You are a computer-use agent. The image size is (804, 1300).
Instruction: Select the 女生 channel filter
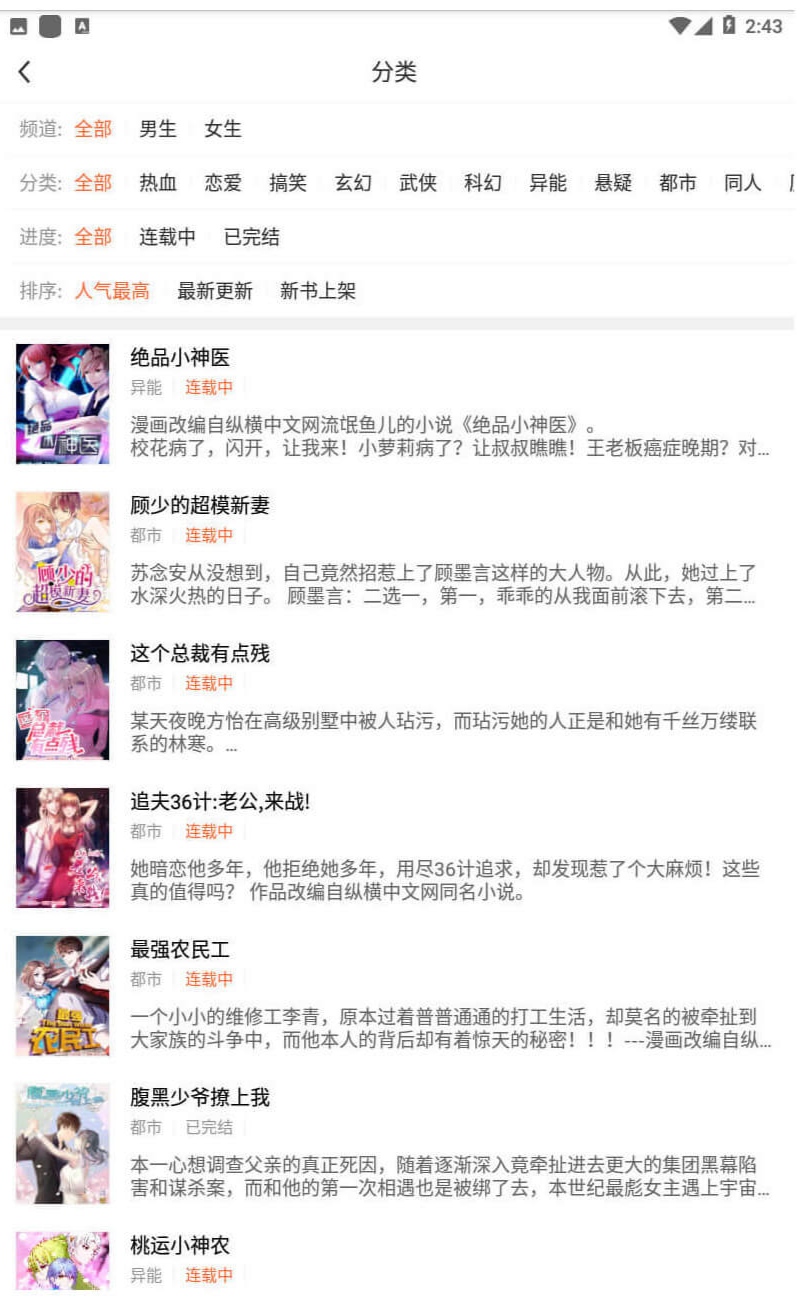pos(223,129)
